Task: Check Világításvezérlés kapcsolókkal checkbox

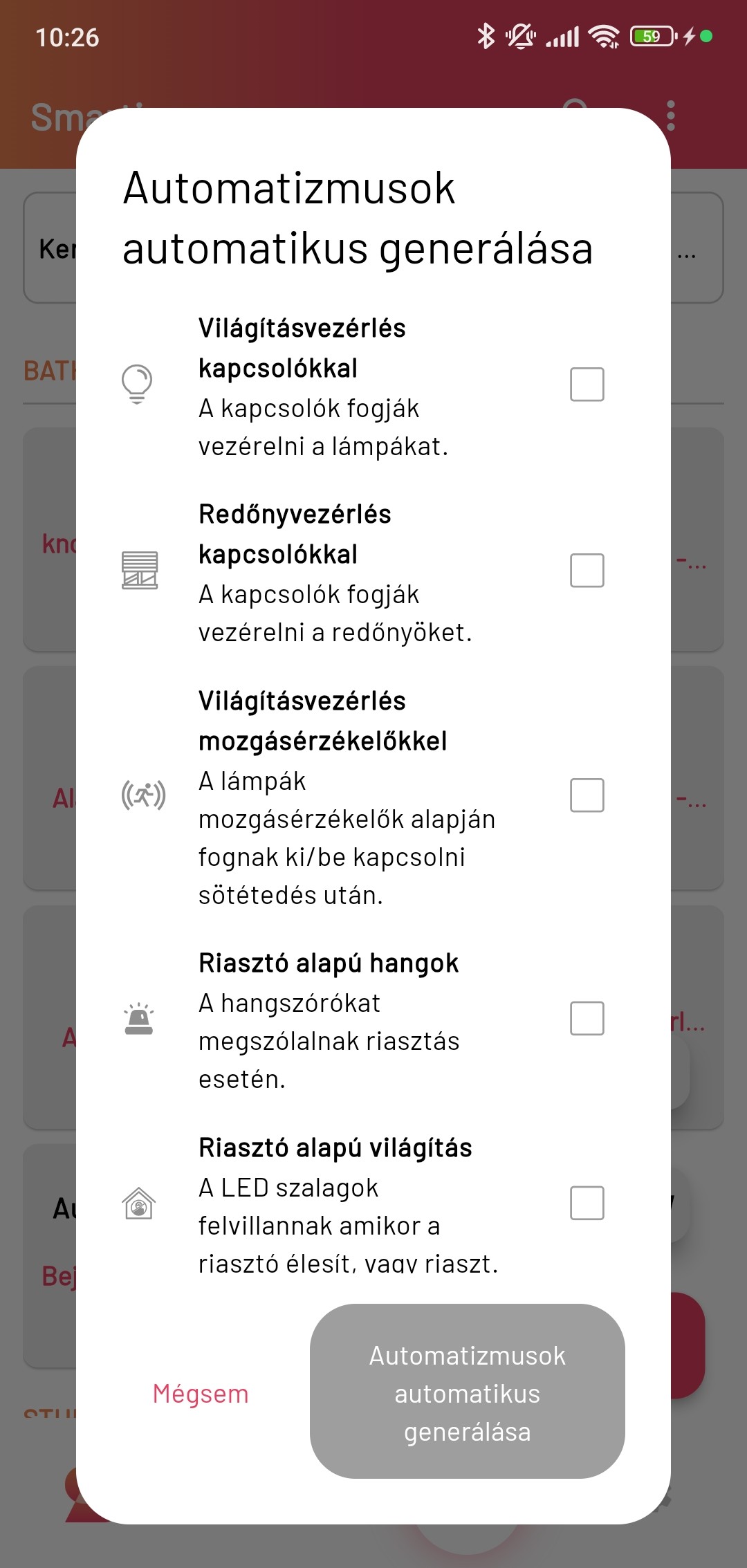Action: pyautogui.click(x=587, y=385)
